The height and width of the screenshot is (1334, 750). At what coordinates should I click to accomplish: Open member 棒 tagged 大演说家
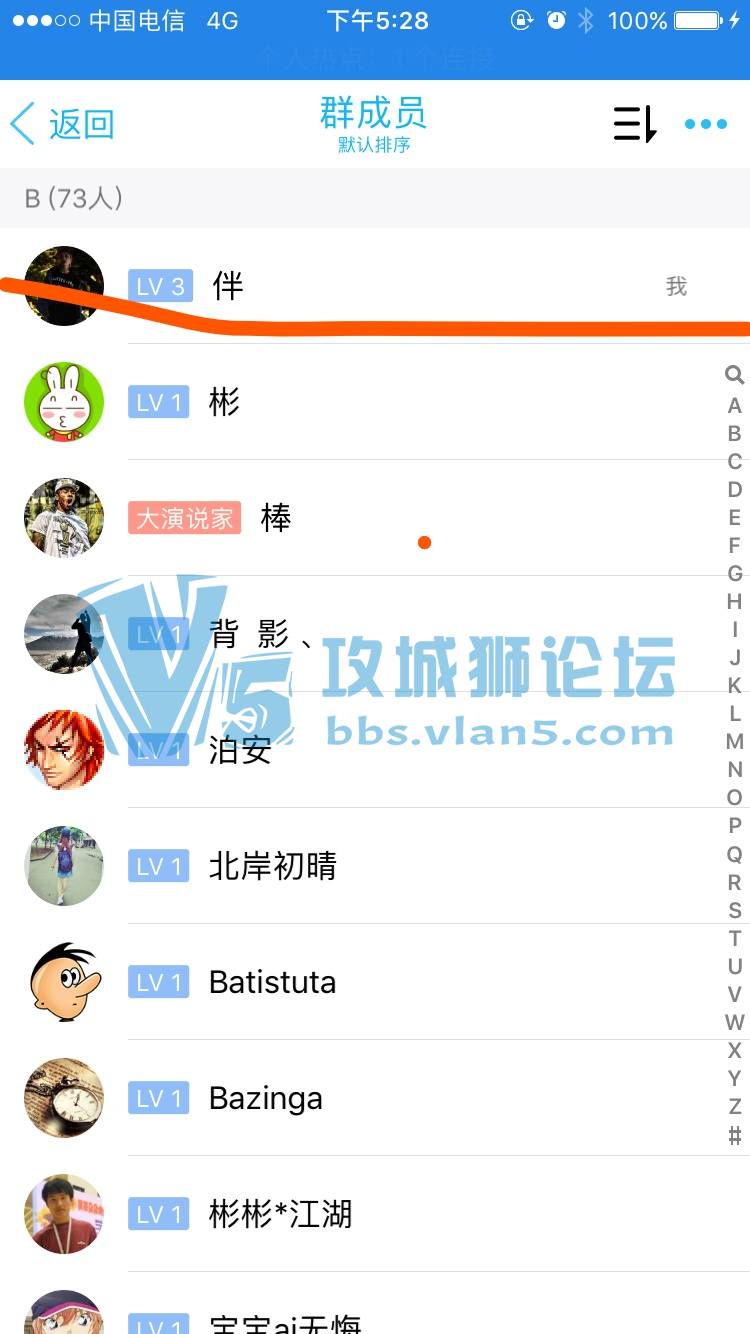[x=375, y=518]
